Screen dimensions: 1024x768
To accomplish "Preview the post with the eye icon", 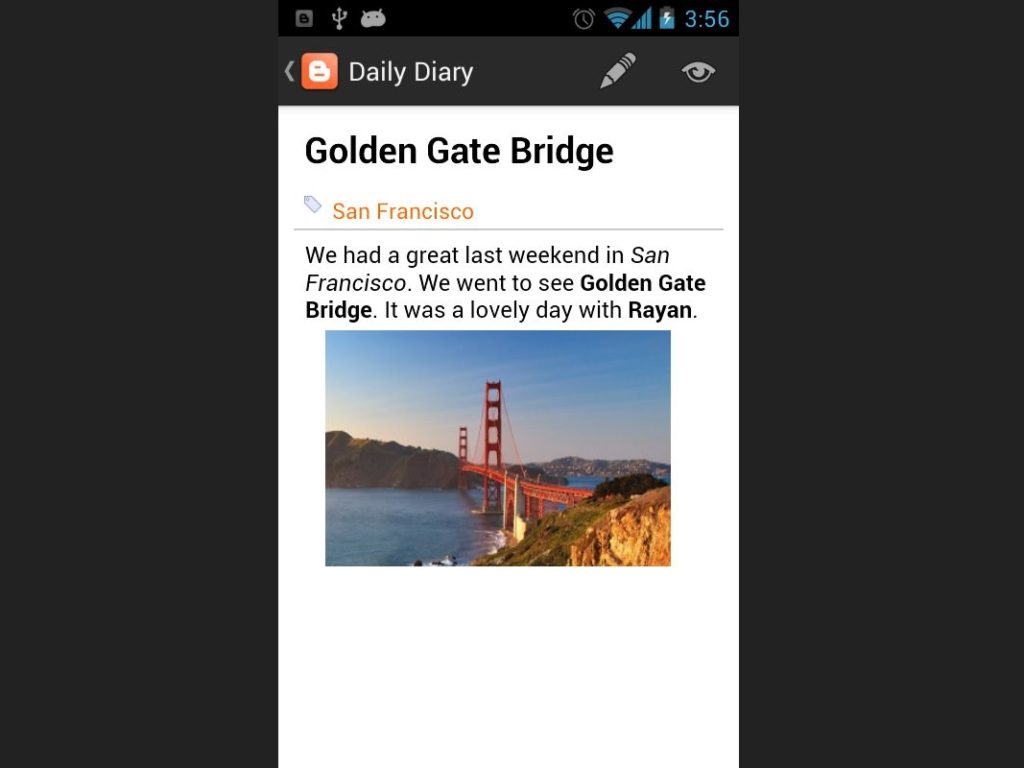I will tap(698, 72).
